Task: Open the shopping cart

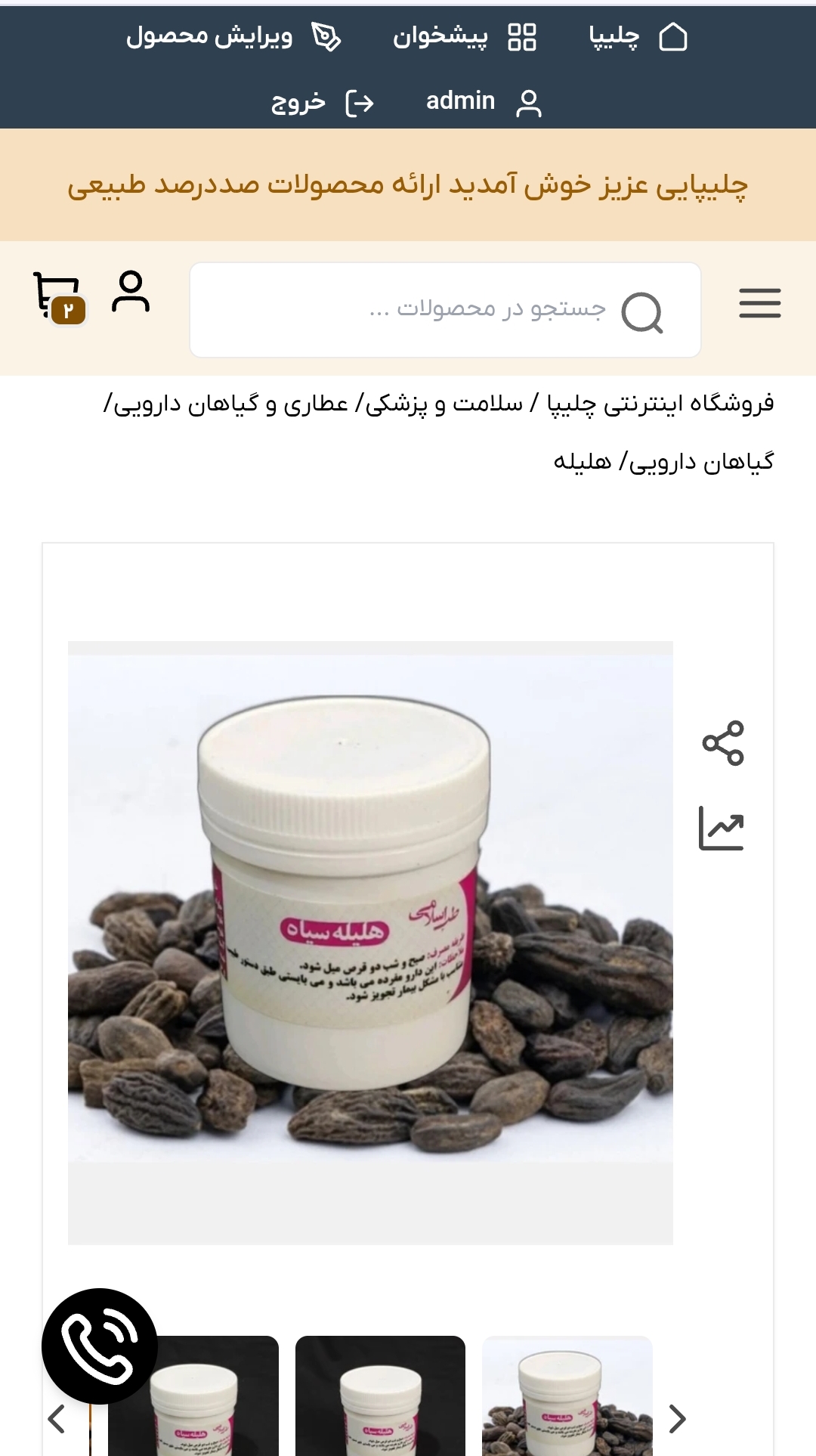Action: pyautogui.click(x=58, y=295)
